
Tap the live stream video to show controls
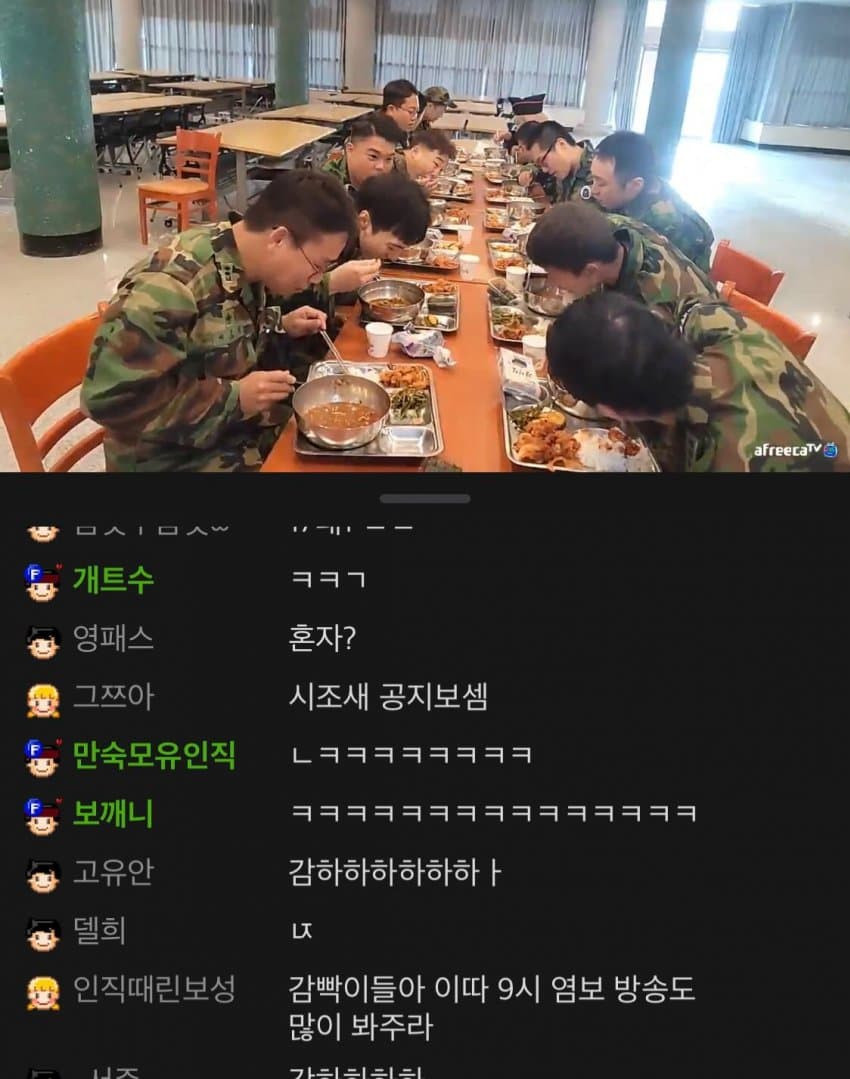click(425, 235)
